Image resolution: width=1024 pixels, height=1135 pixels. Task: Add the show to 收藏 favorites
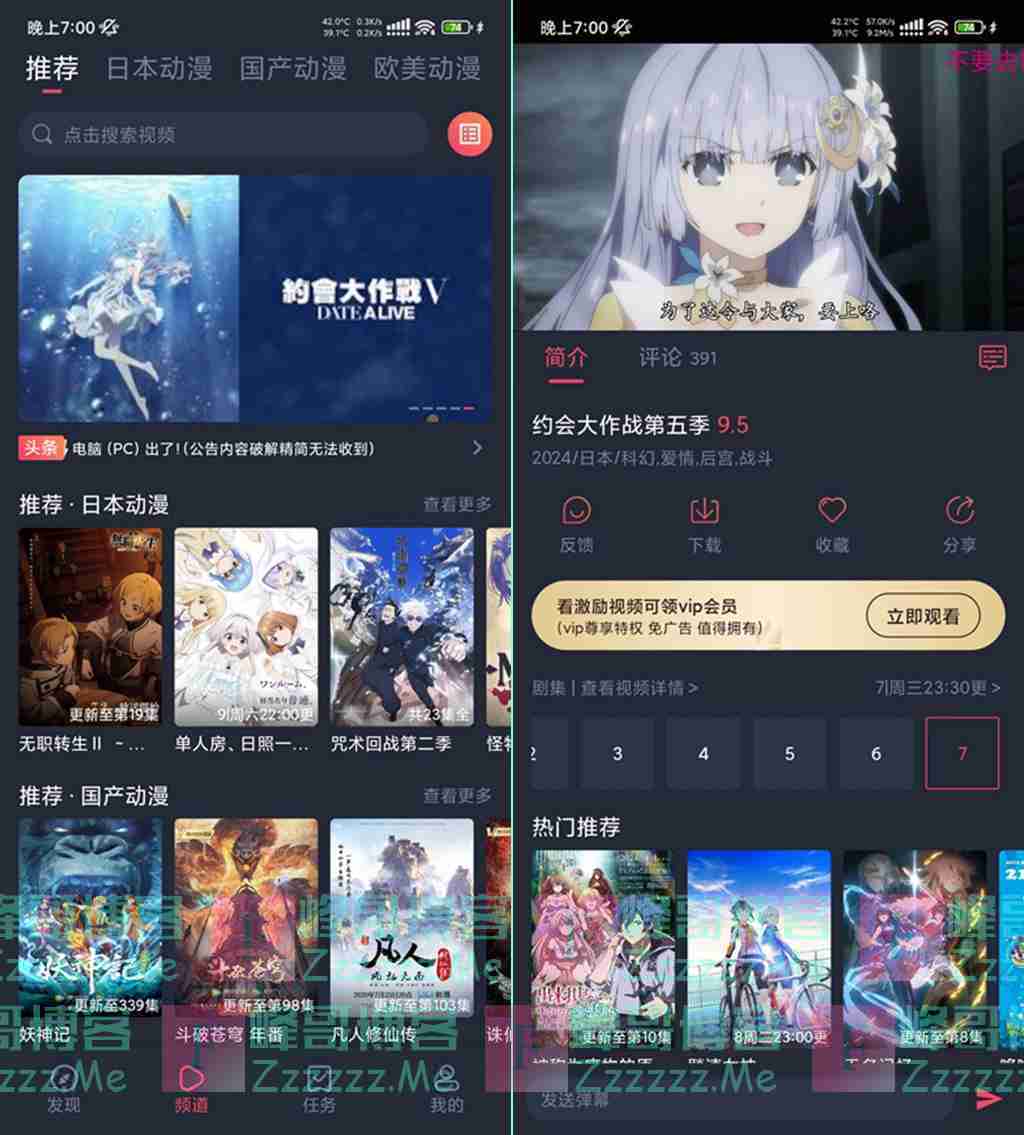click(832, 522)
